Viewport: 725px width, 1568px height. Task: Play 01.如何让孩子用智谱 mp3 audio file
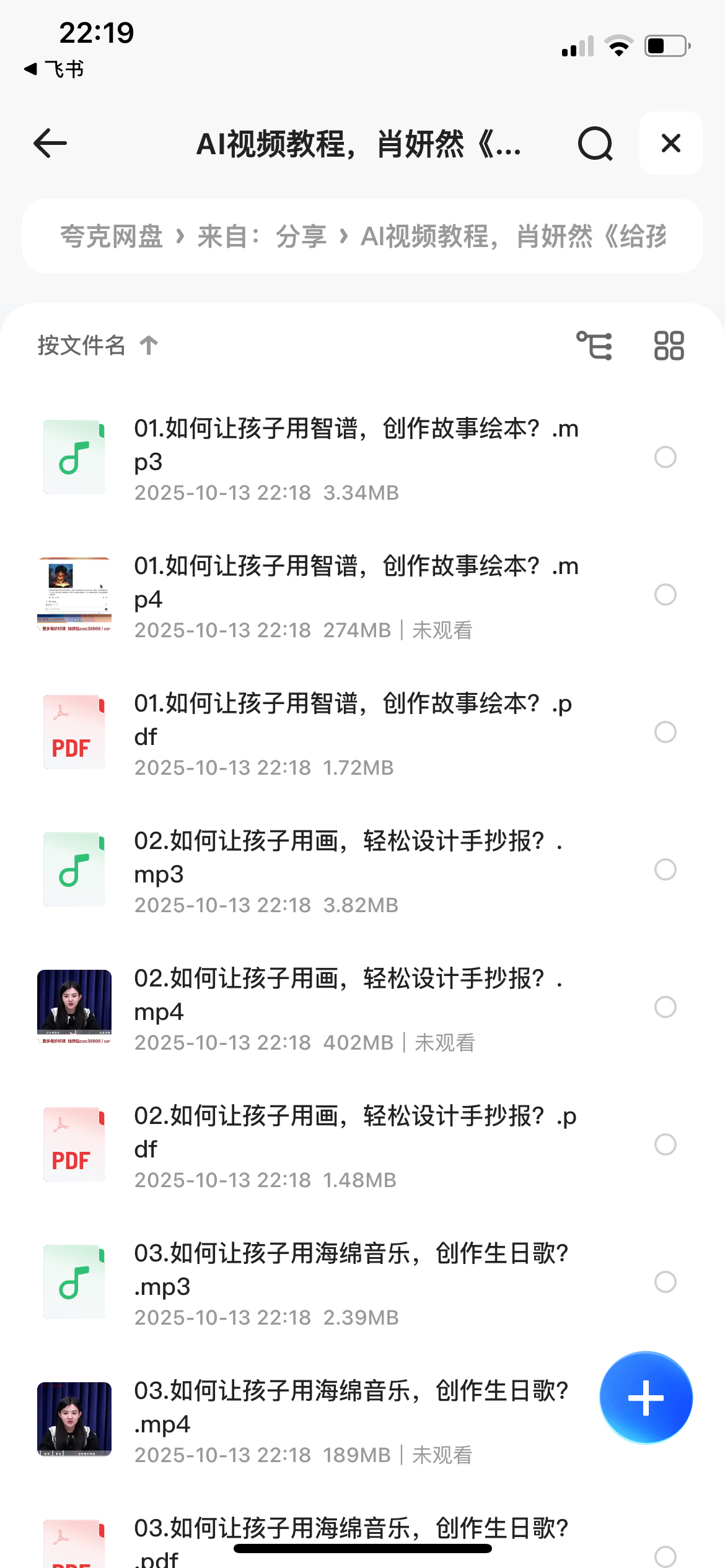click(x=356, y=458)
